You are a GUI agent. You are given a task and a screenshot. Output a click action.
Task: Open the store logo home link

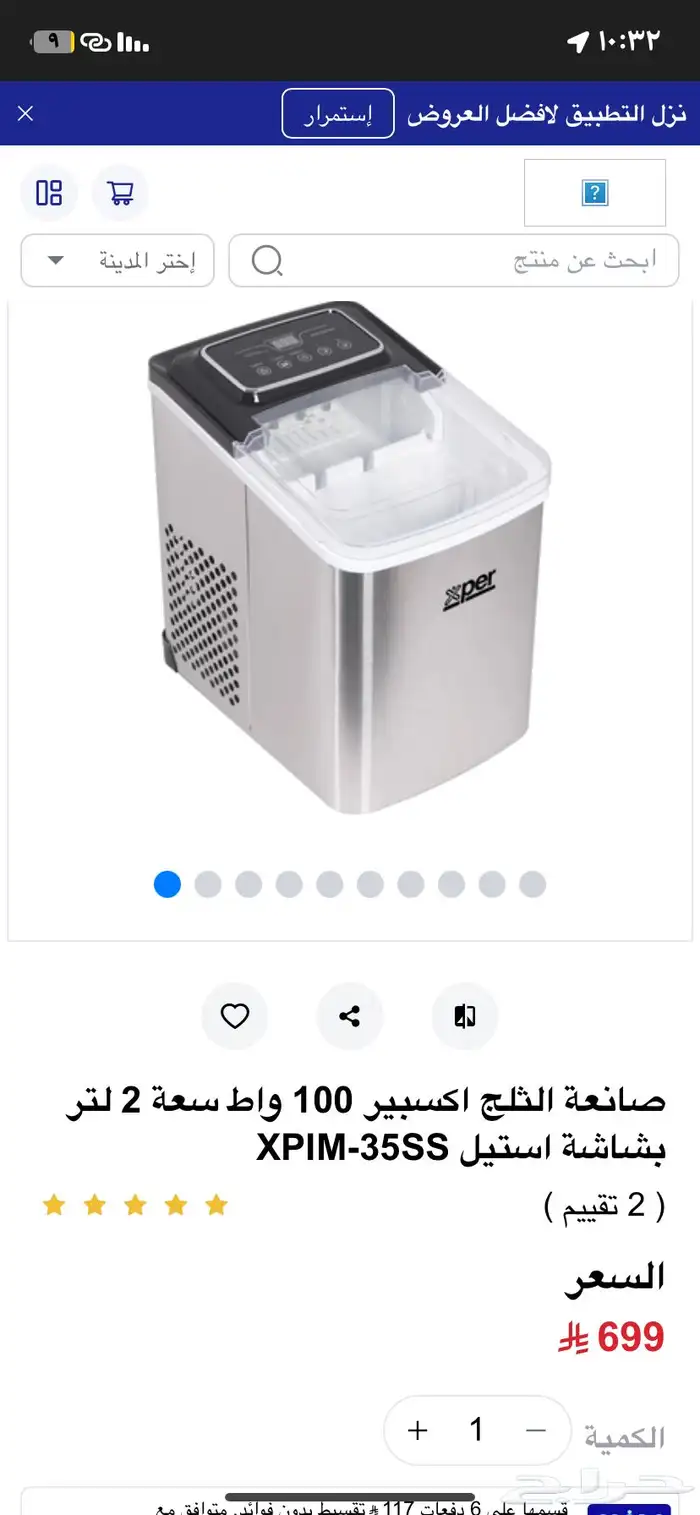point(594,193)
